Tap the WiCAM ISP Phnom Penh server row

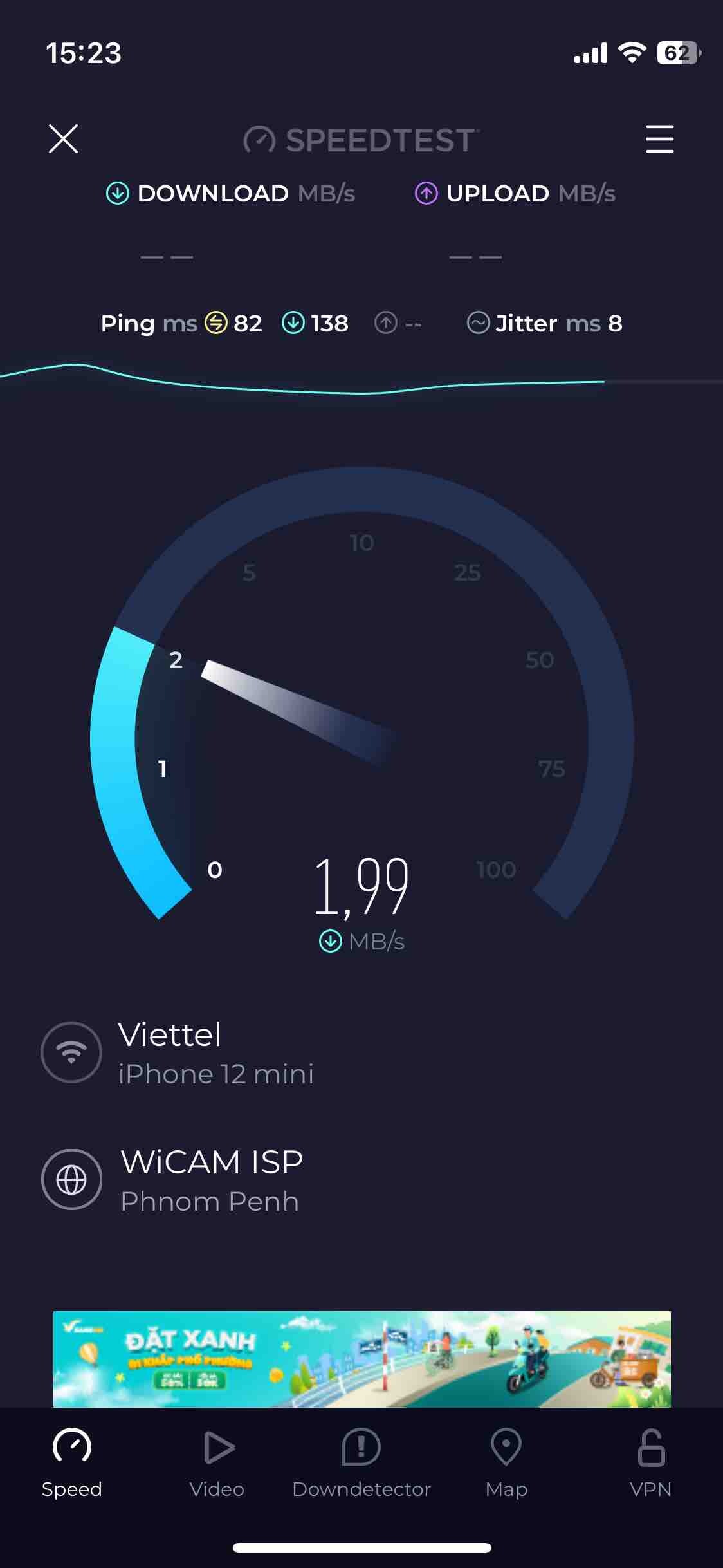[212, 1180]
